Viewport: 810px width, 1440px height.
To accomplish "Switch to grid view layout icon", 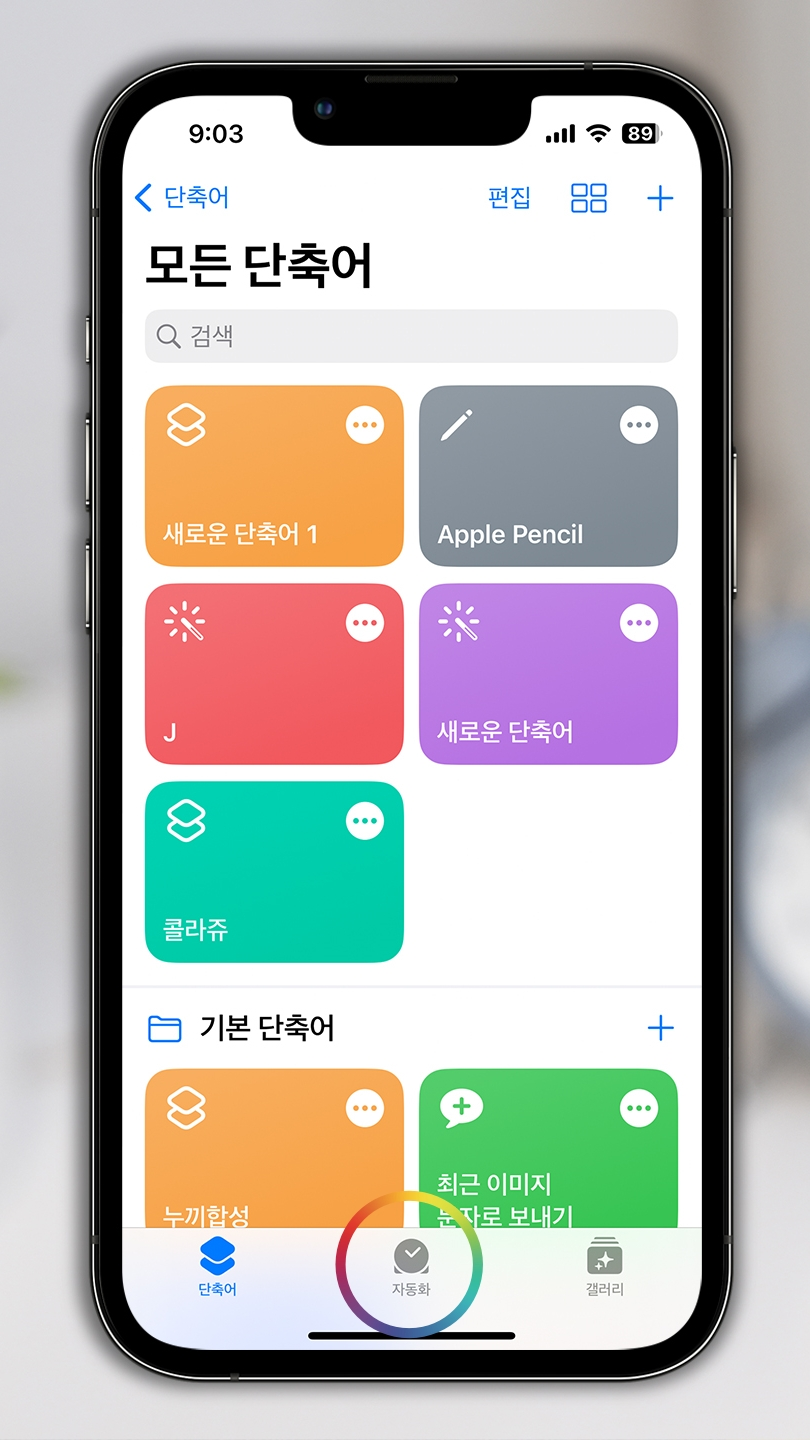I will point(589,198).
